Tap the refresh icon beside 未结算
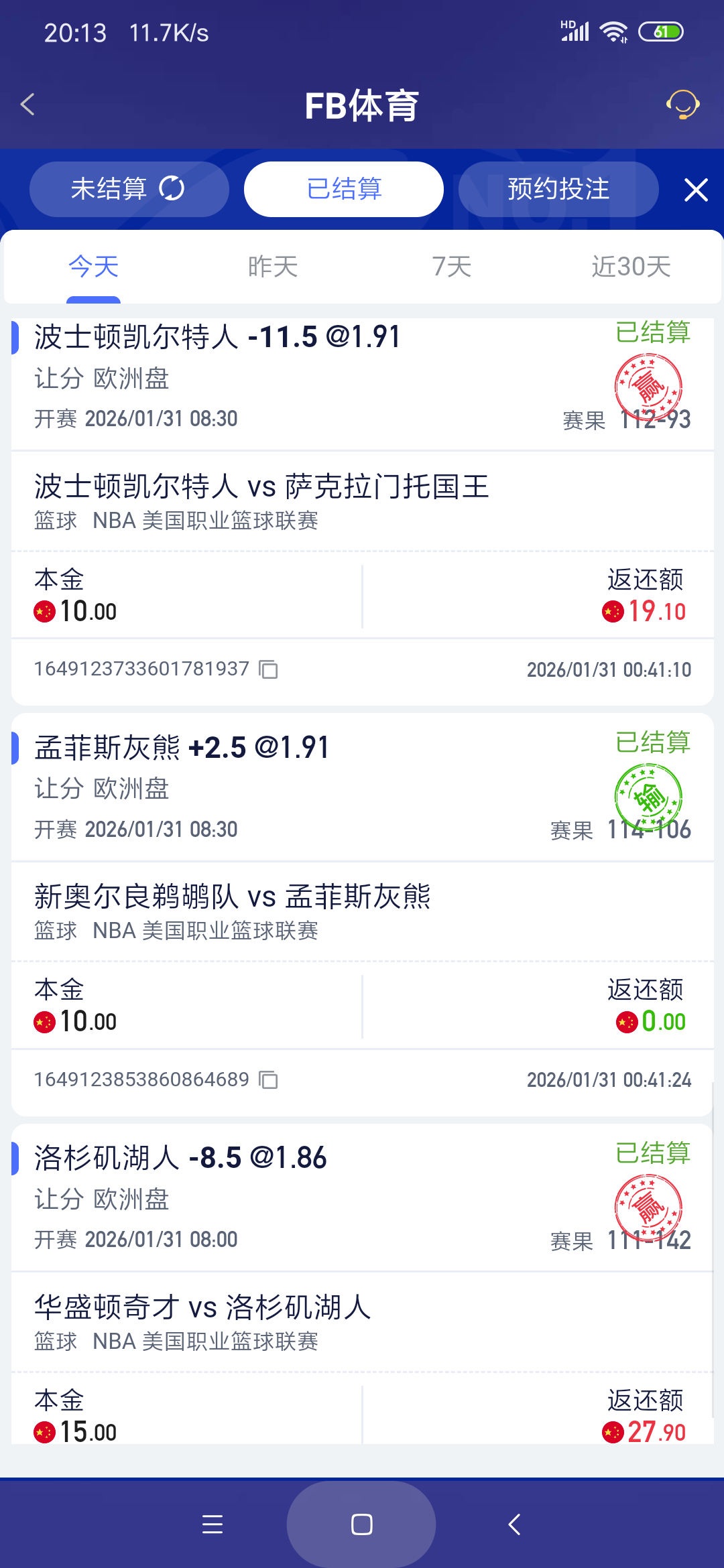Viewport: 724px width, 1568px height. tap(172, 189)
